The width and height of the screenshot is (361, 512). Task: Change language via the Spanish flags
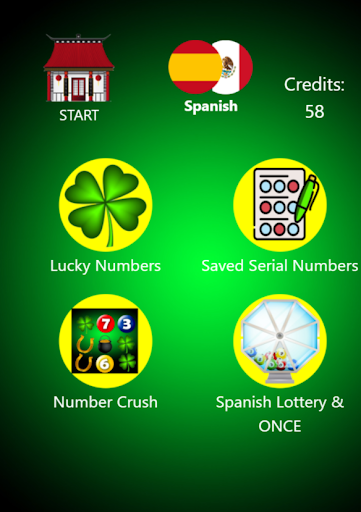(x=210, y=67)
